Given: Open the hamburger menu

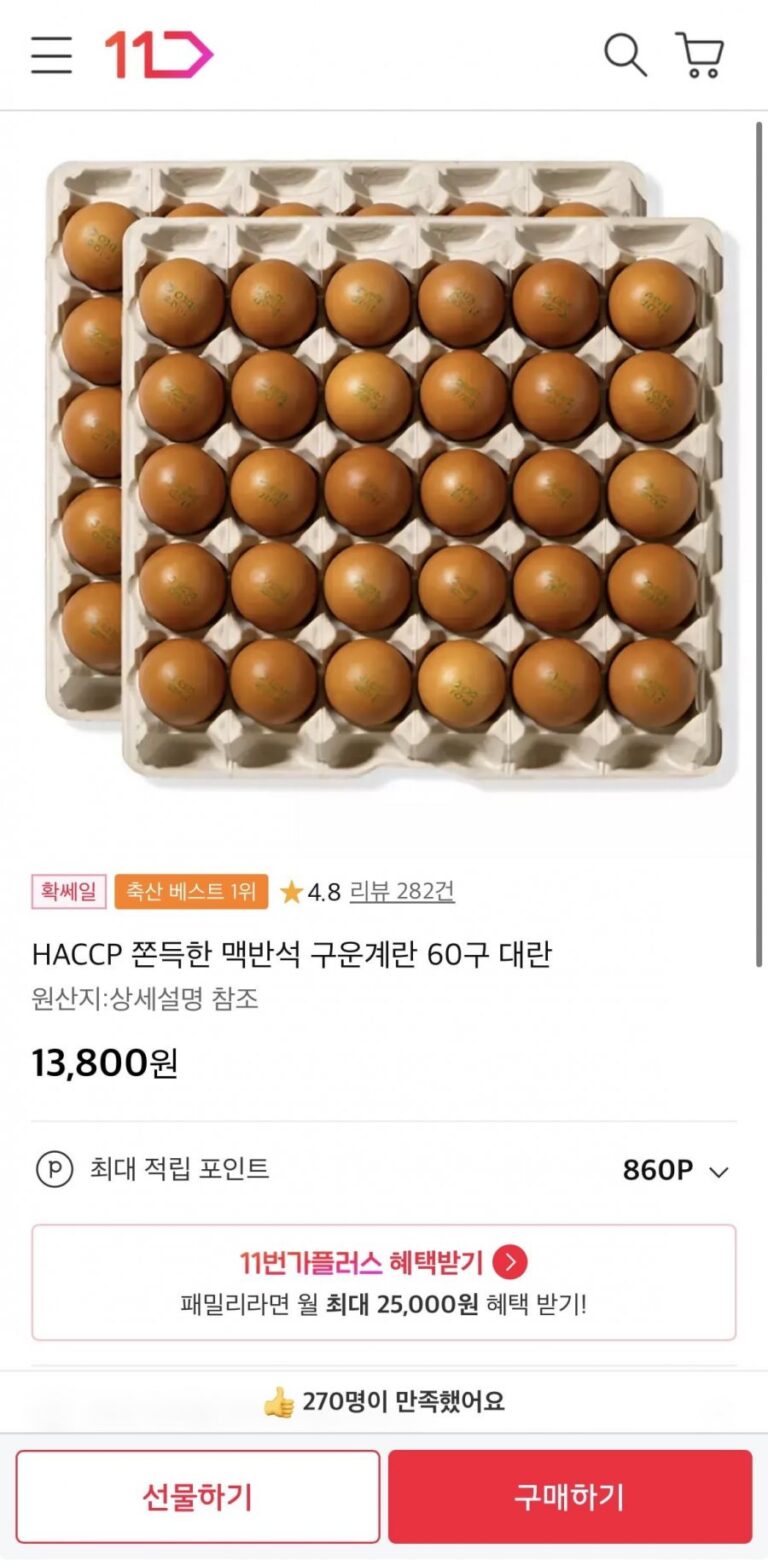Looking at the screenshot, I should [x=51, y=55].
